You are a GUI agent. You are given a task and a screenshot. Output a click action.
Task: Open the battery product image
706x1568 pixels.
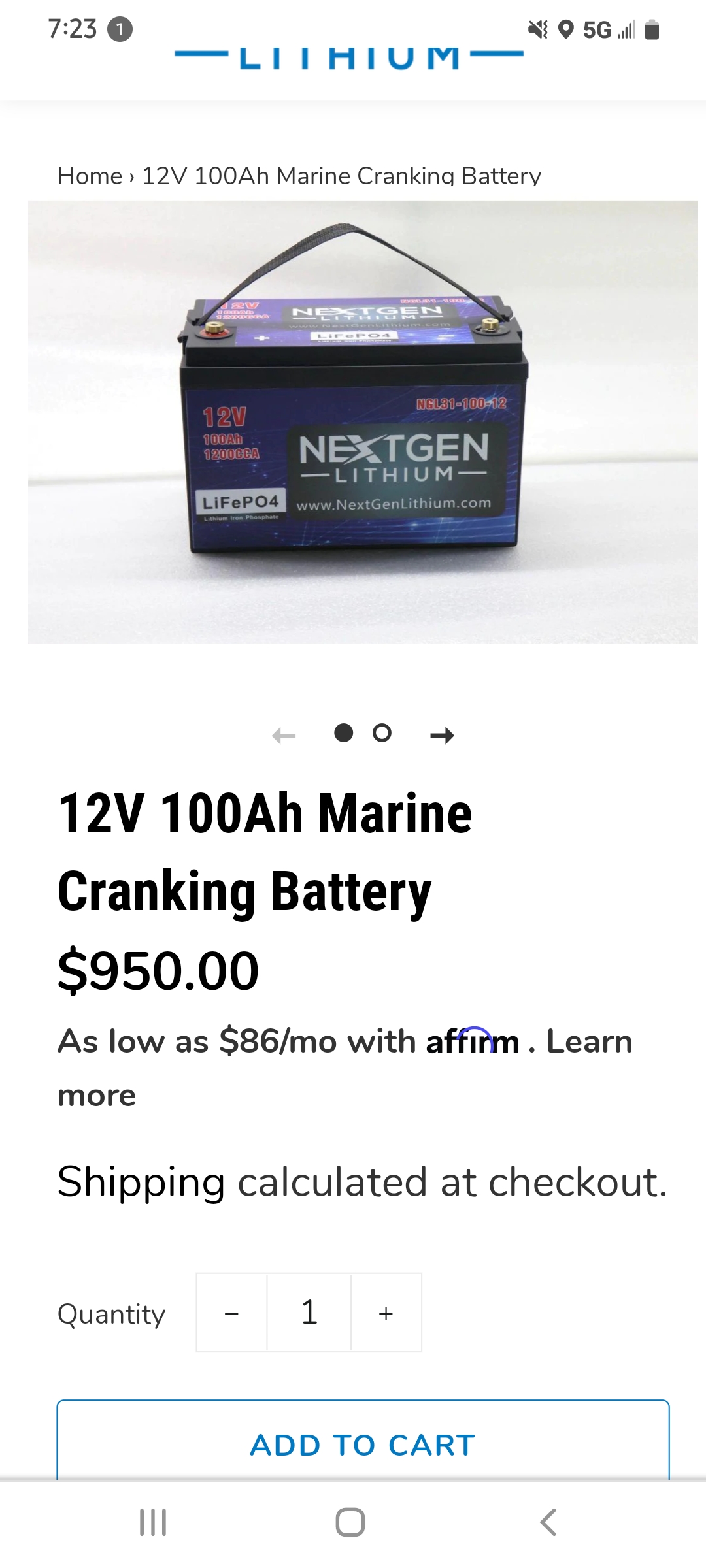(x=363, y=422)
